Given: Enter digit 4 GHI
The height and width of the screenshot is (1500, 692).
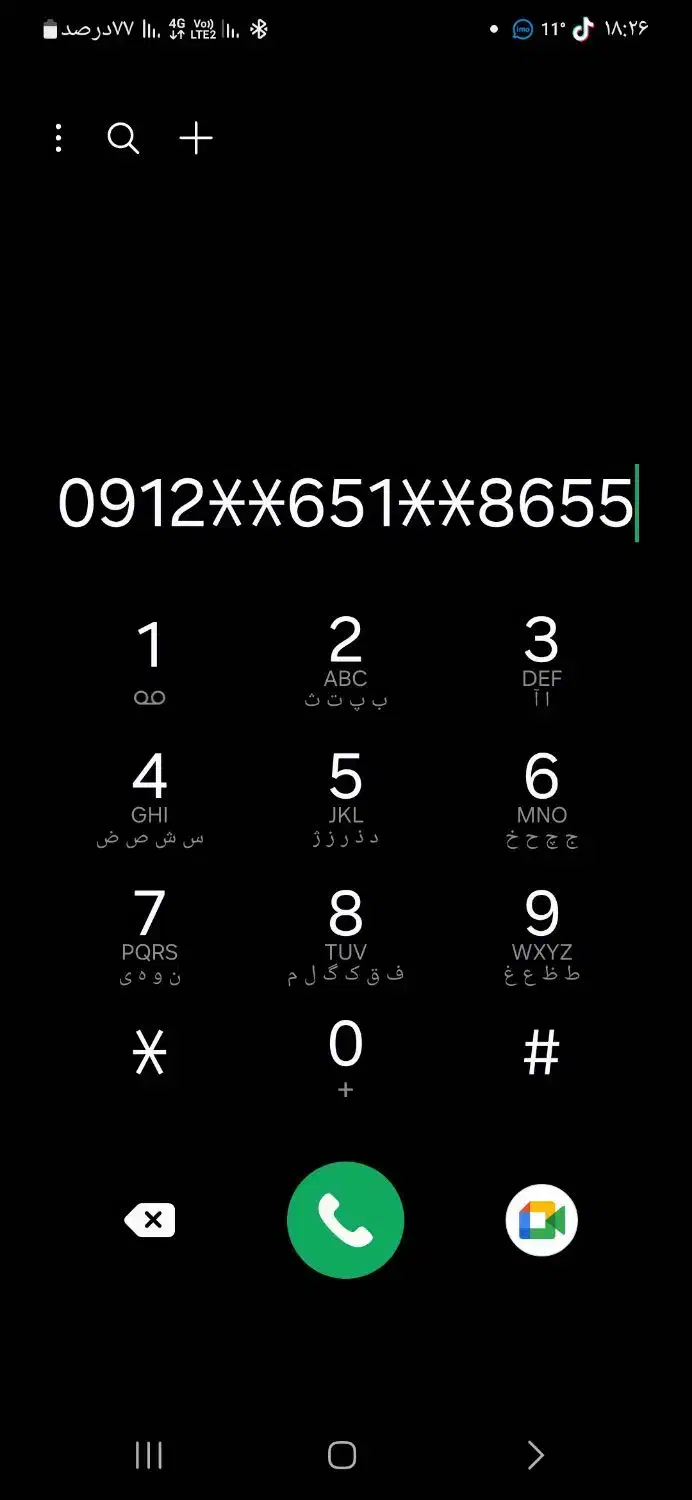Looking at the screenshot, I should 150,797.
